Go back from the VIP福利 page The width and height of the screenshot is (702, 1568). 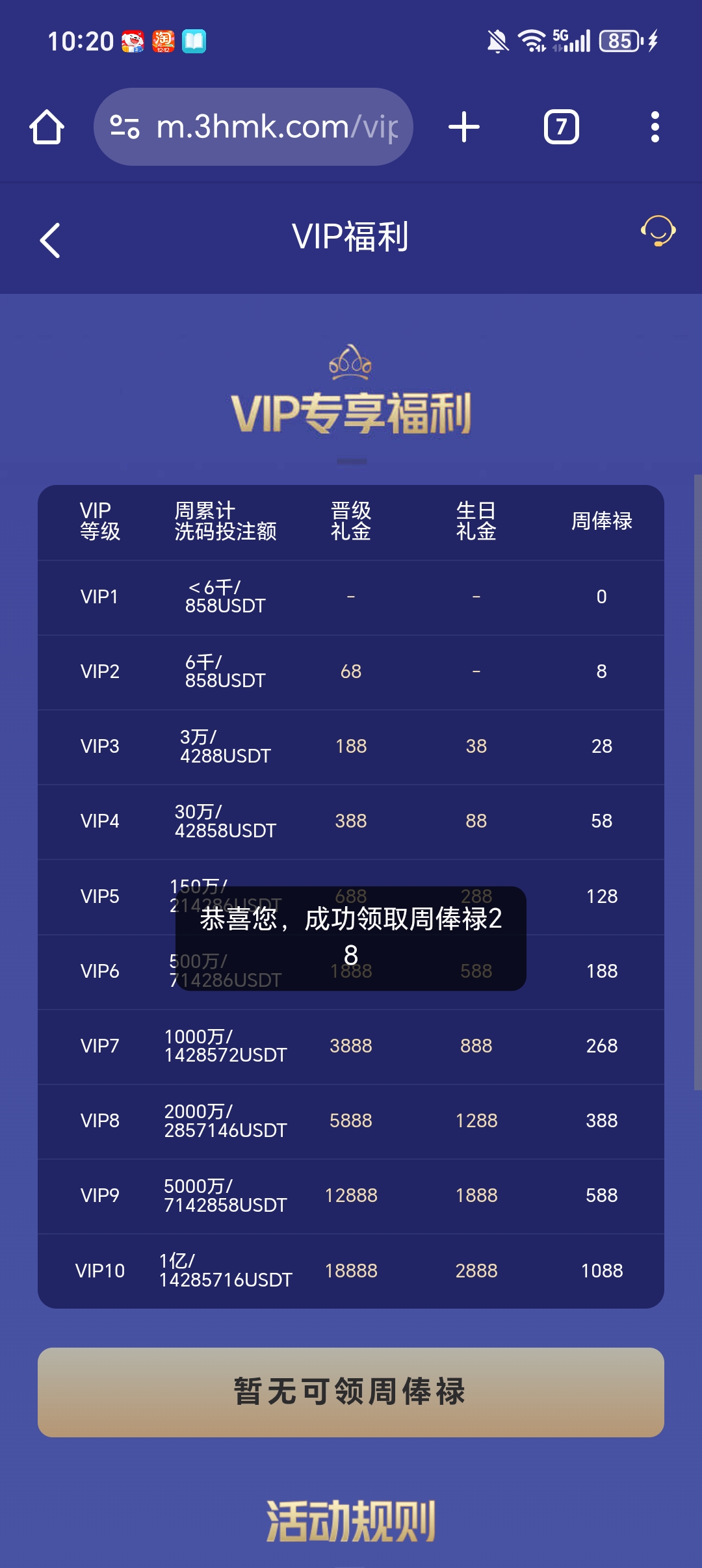50,241
